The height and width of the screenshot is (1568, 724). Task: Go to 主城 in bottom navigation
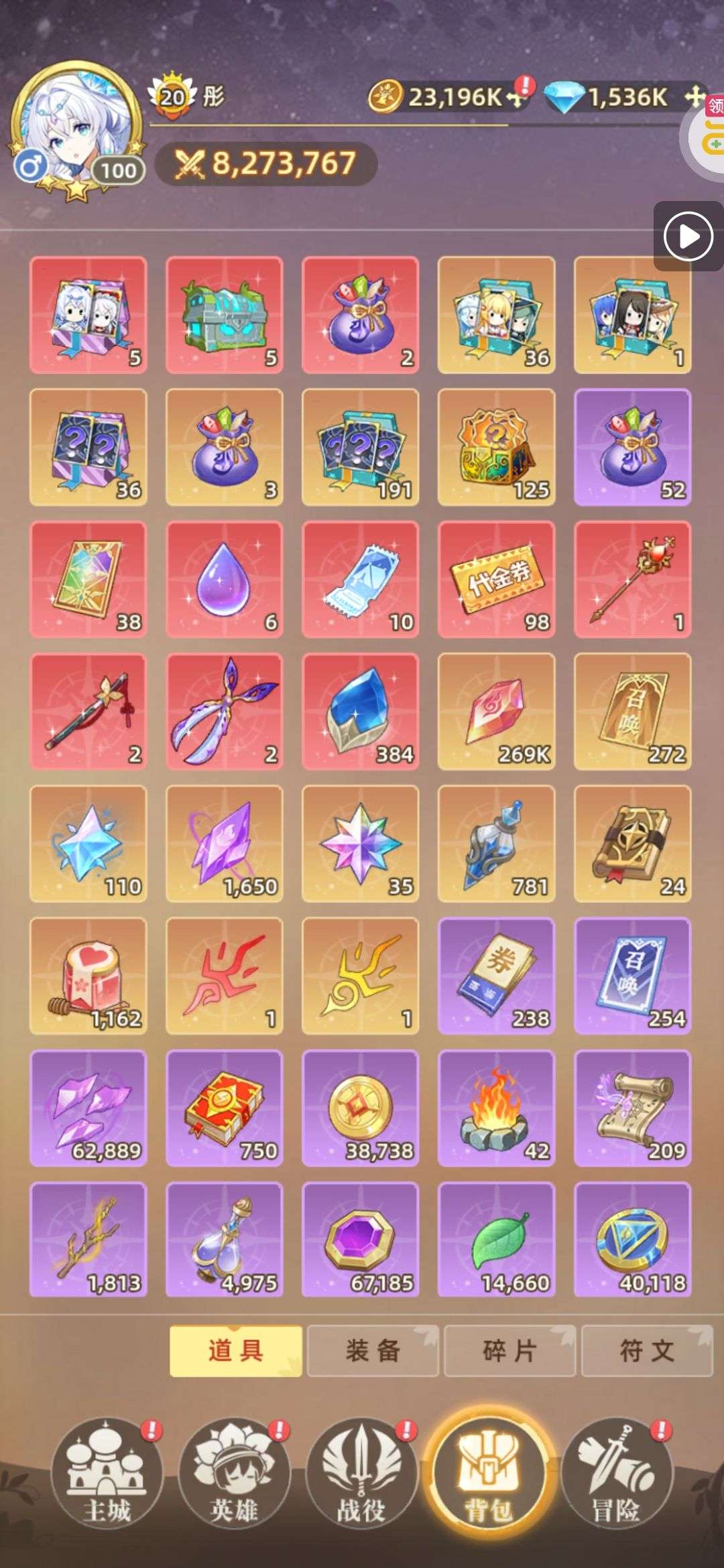[107, 1474]
